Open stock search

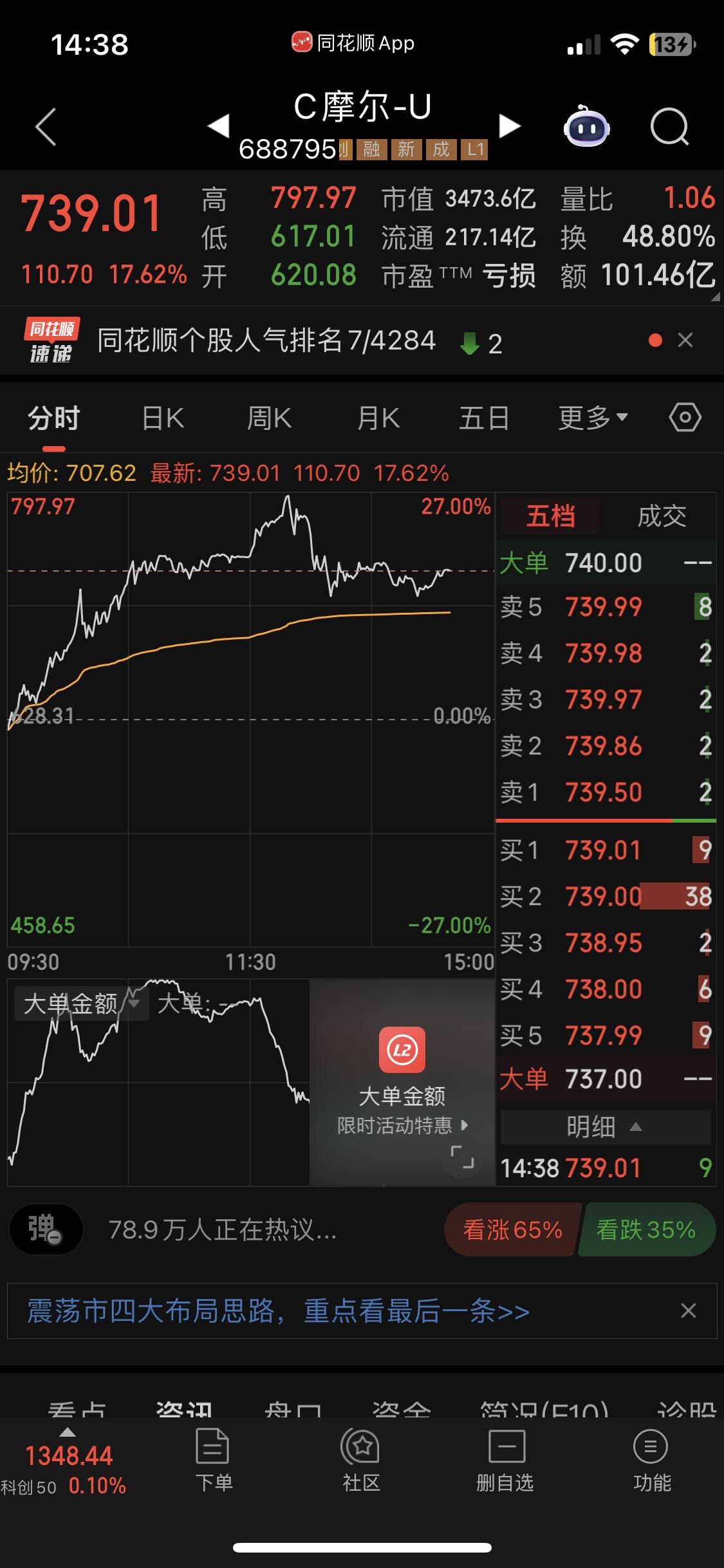[669, 127]
